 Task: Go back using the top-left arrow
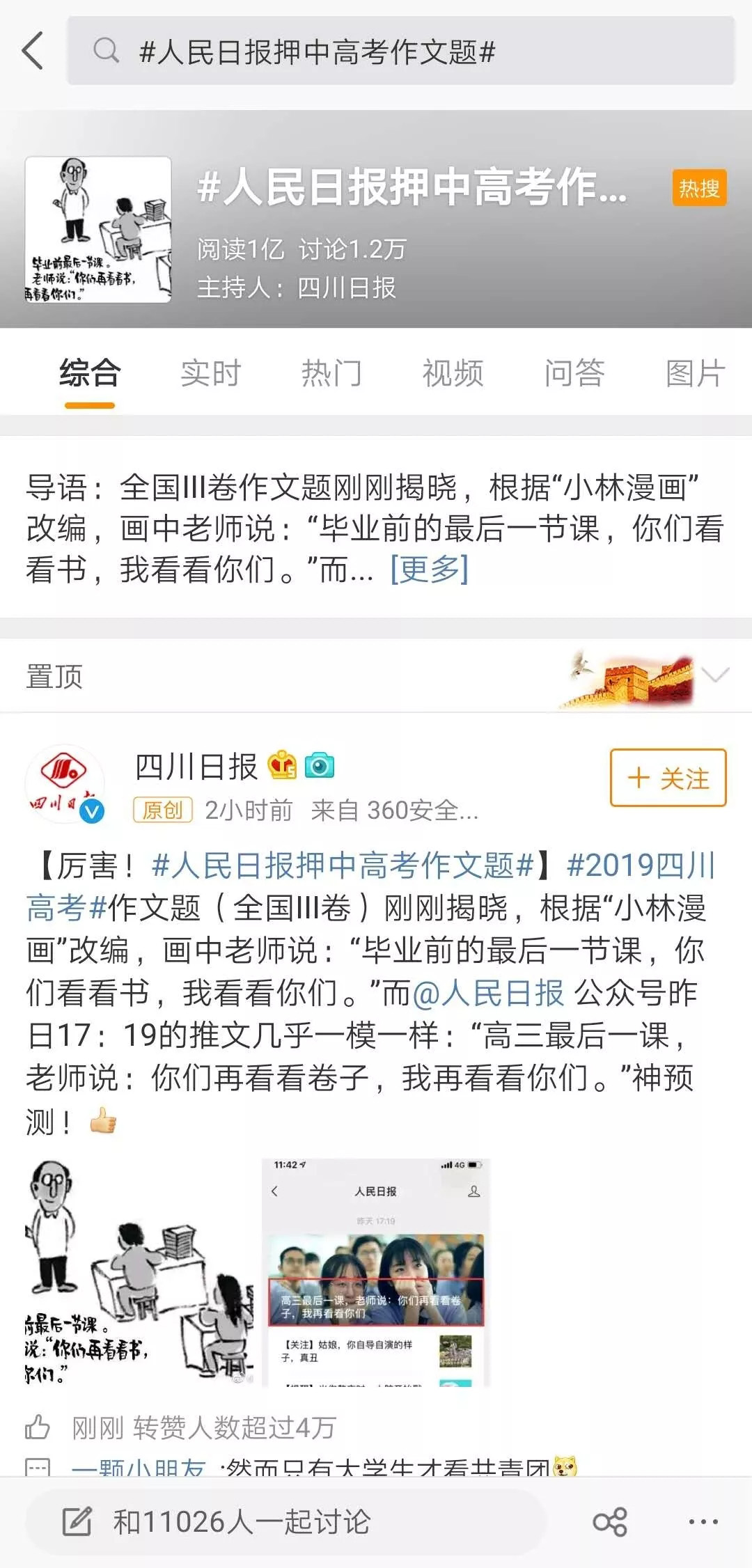[33, 51]
